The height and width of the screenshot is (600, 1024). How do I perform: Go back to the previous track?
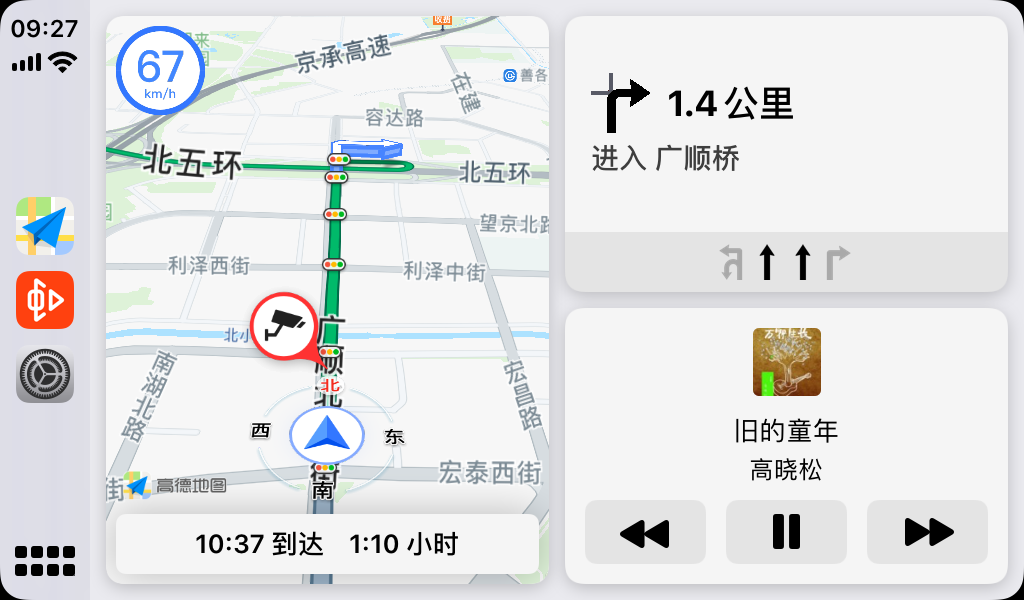click(x=645, y=532)
